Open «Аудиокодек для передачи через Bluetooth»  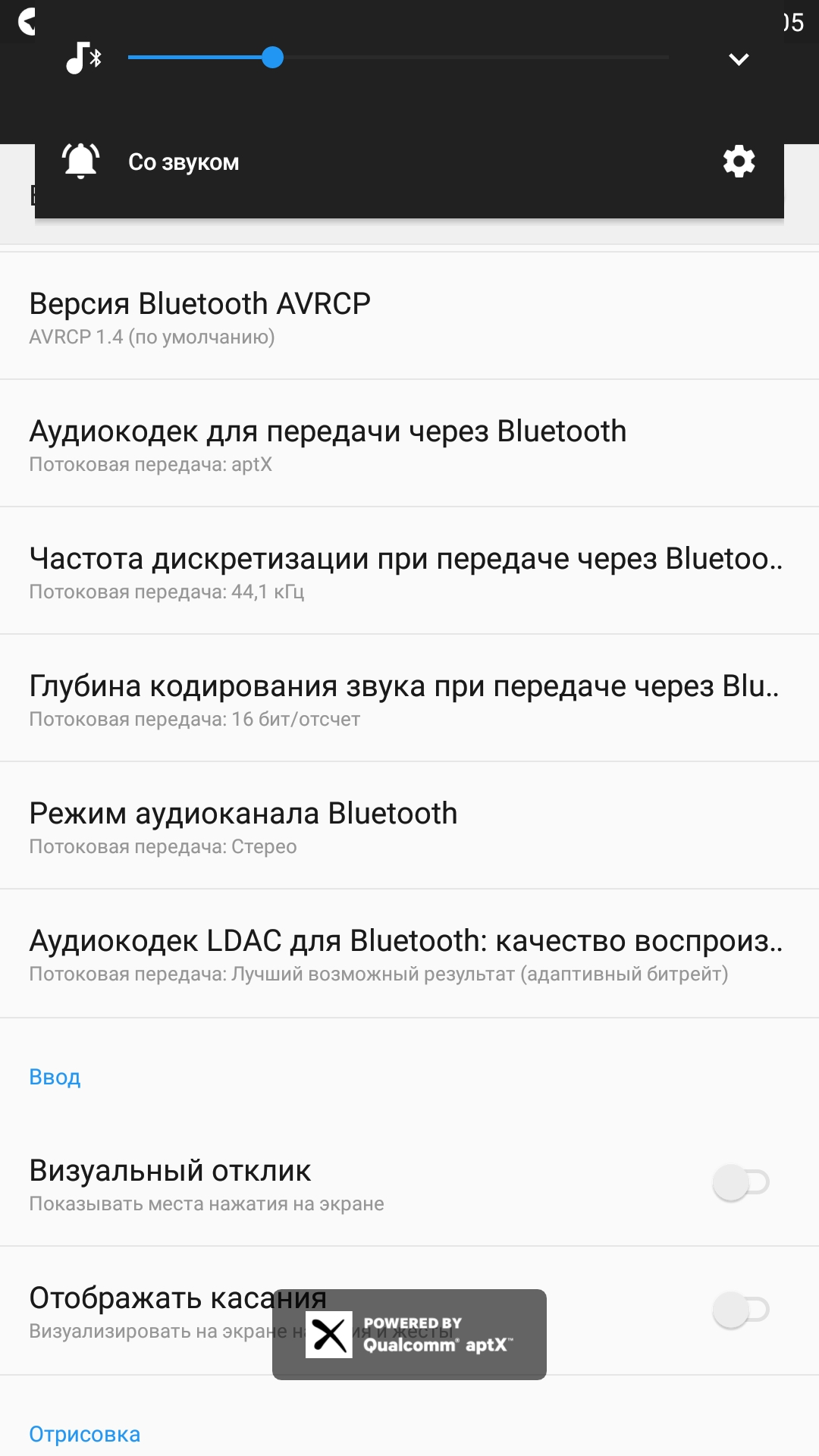[x=409, y=444]
